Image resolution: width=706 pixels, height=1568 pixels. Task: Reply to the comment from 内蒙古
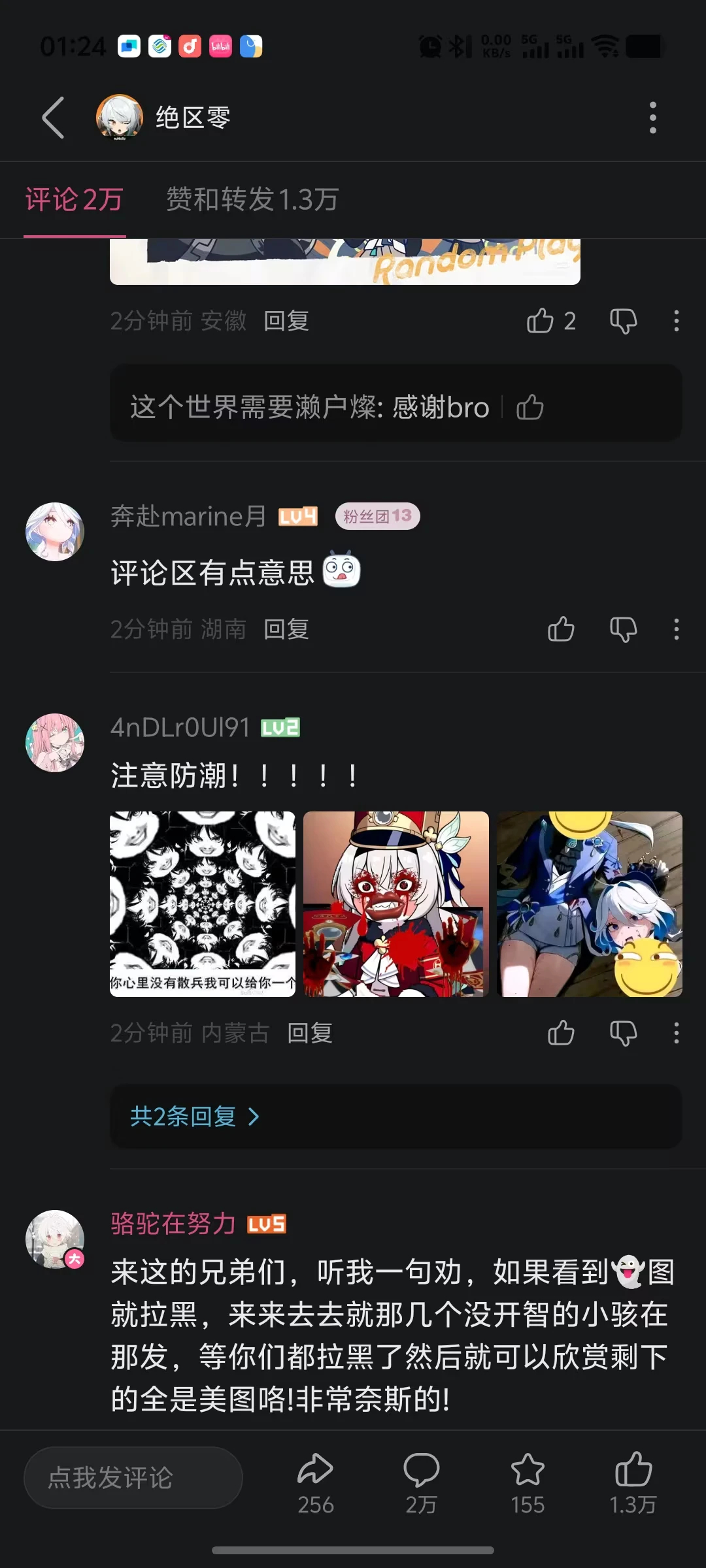click(310, 1034)
